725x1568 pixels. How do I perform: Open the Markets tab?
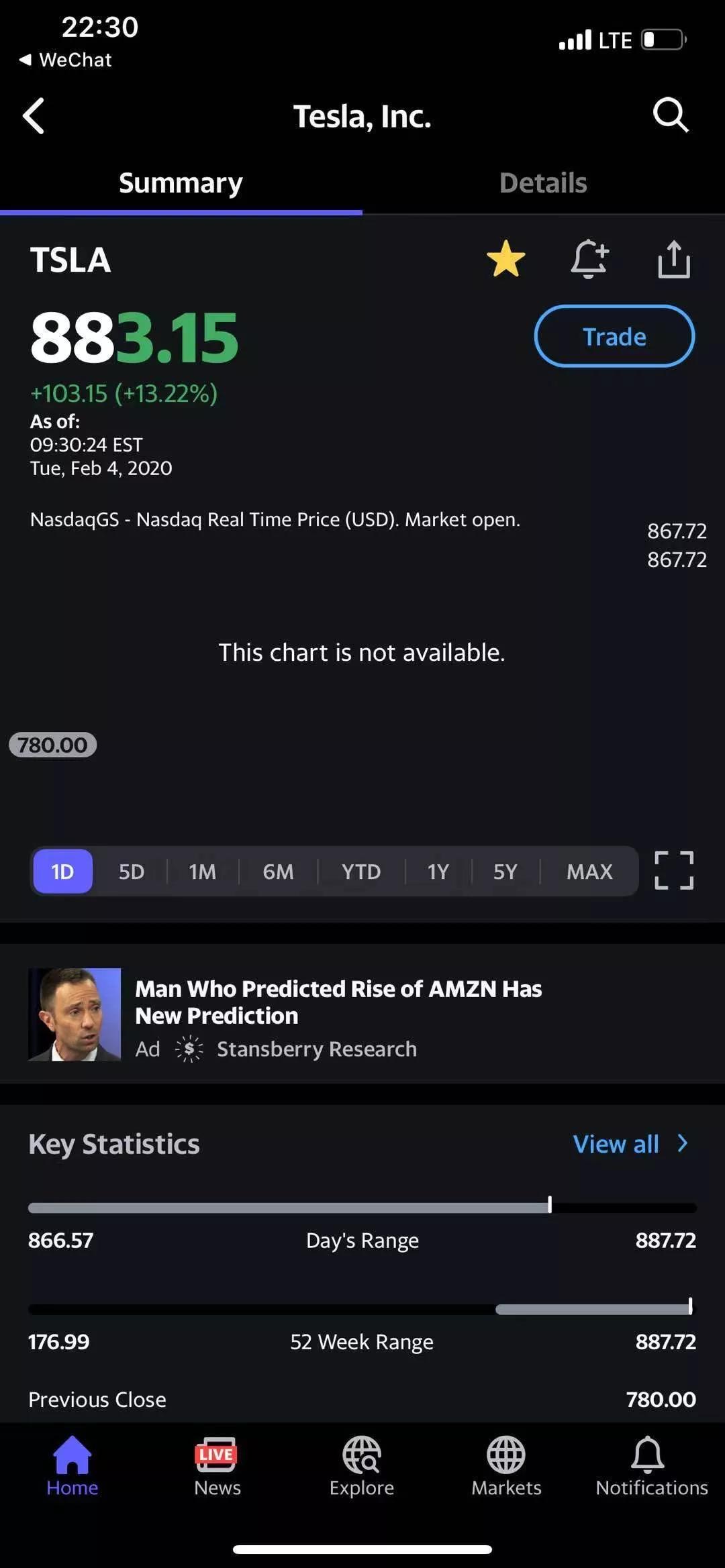coord(506,1467)
